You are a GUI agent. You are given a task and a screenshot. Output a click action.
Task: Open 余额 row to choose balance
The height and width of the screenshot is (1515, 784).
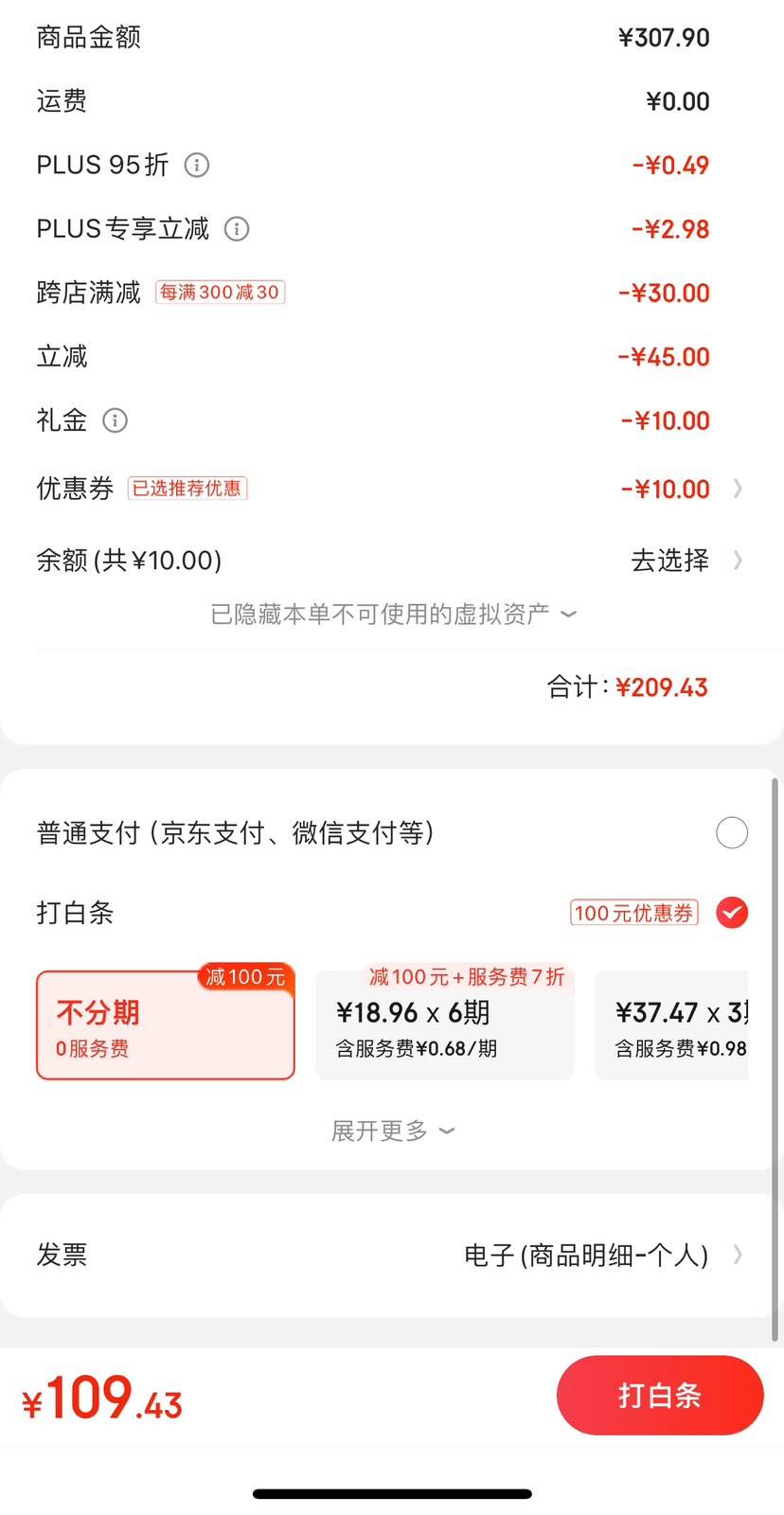(x=390, y=561)
